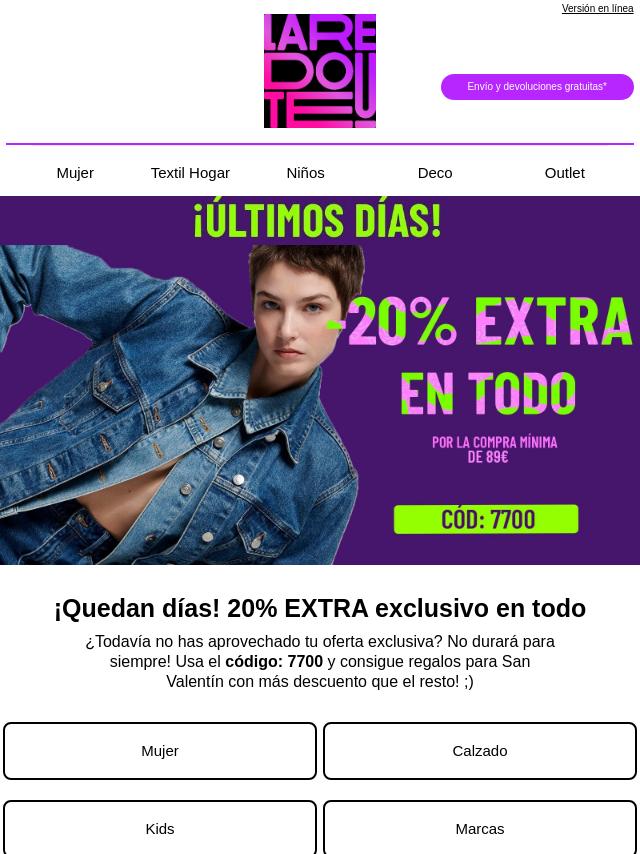640x854 pixels.
Task: Open the -20% extra promo banner
Action: [320, 380]
